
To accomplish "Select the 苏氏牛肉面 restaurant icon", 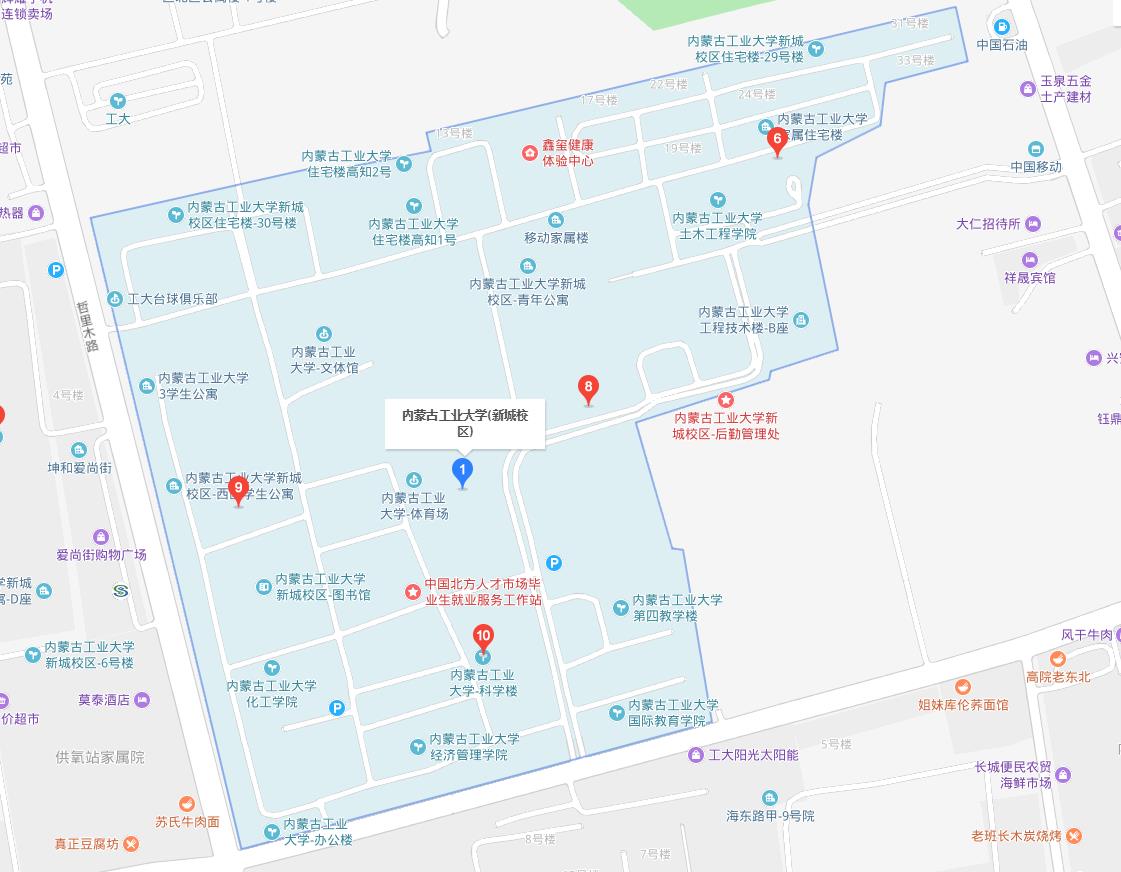I will (x=186, y=804).
